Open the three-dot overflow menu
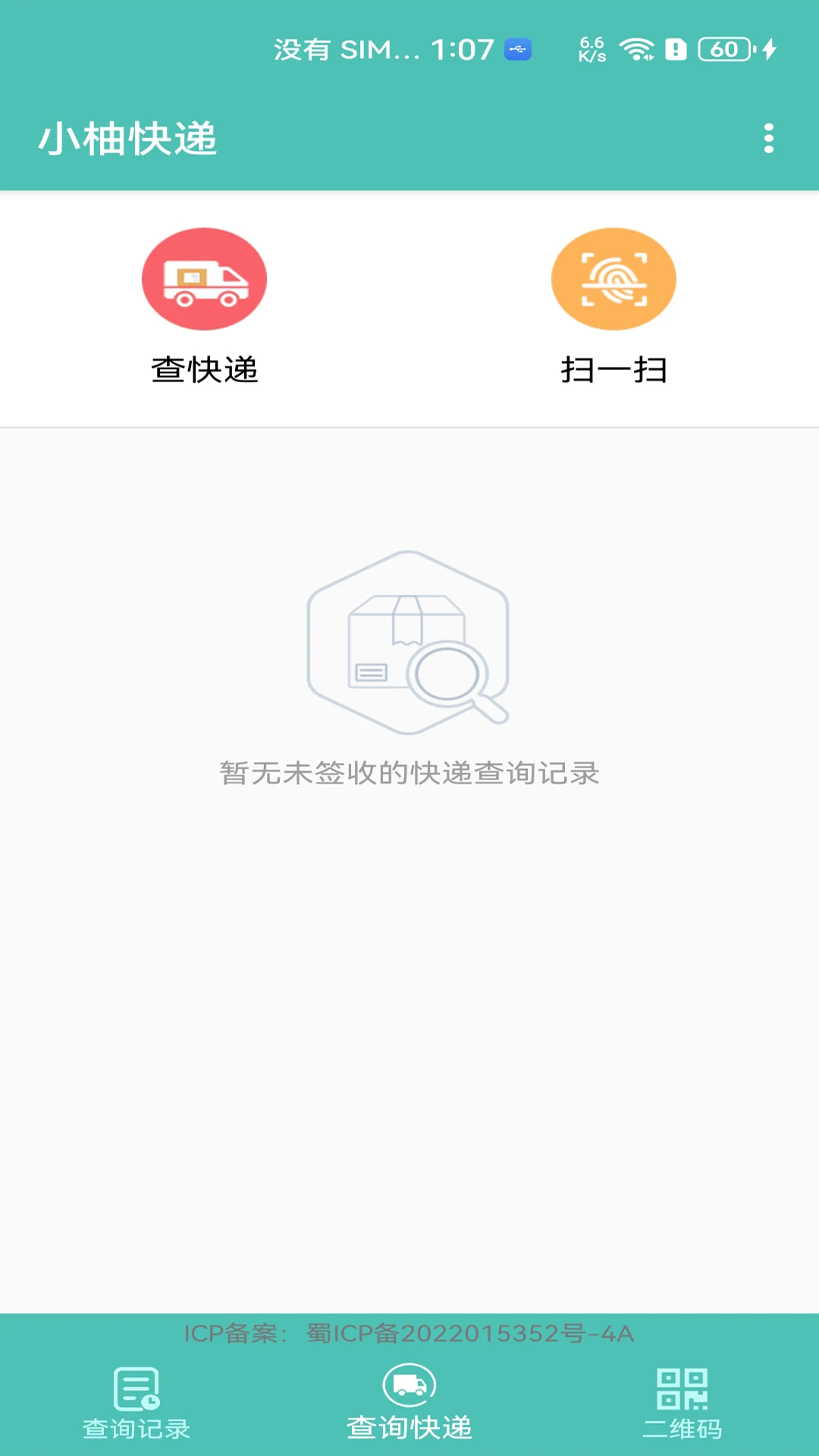Screen dimensions: 819x1456 click(x=769, y=140)
